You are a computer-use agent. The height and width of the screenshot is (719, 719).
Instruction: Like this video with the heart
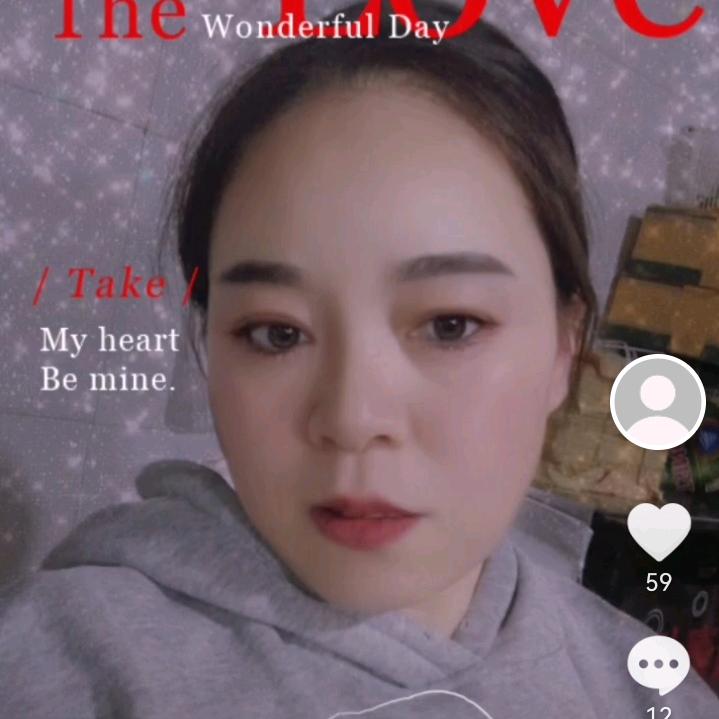pyautogui.click(x=658, y=531)
